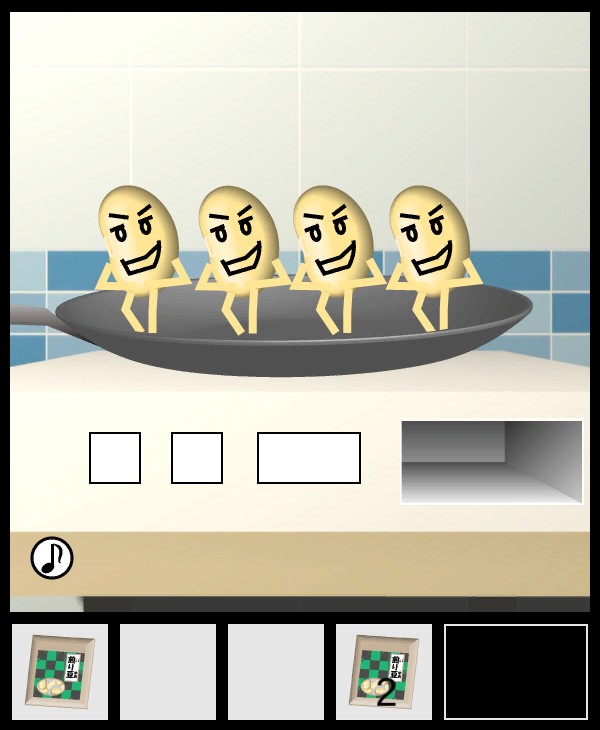Inspect the gray compartment opening on the counter
This screenshot has height=730, width=600.
coord(491,461)
